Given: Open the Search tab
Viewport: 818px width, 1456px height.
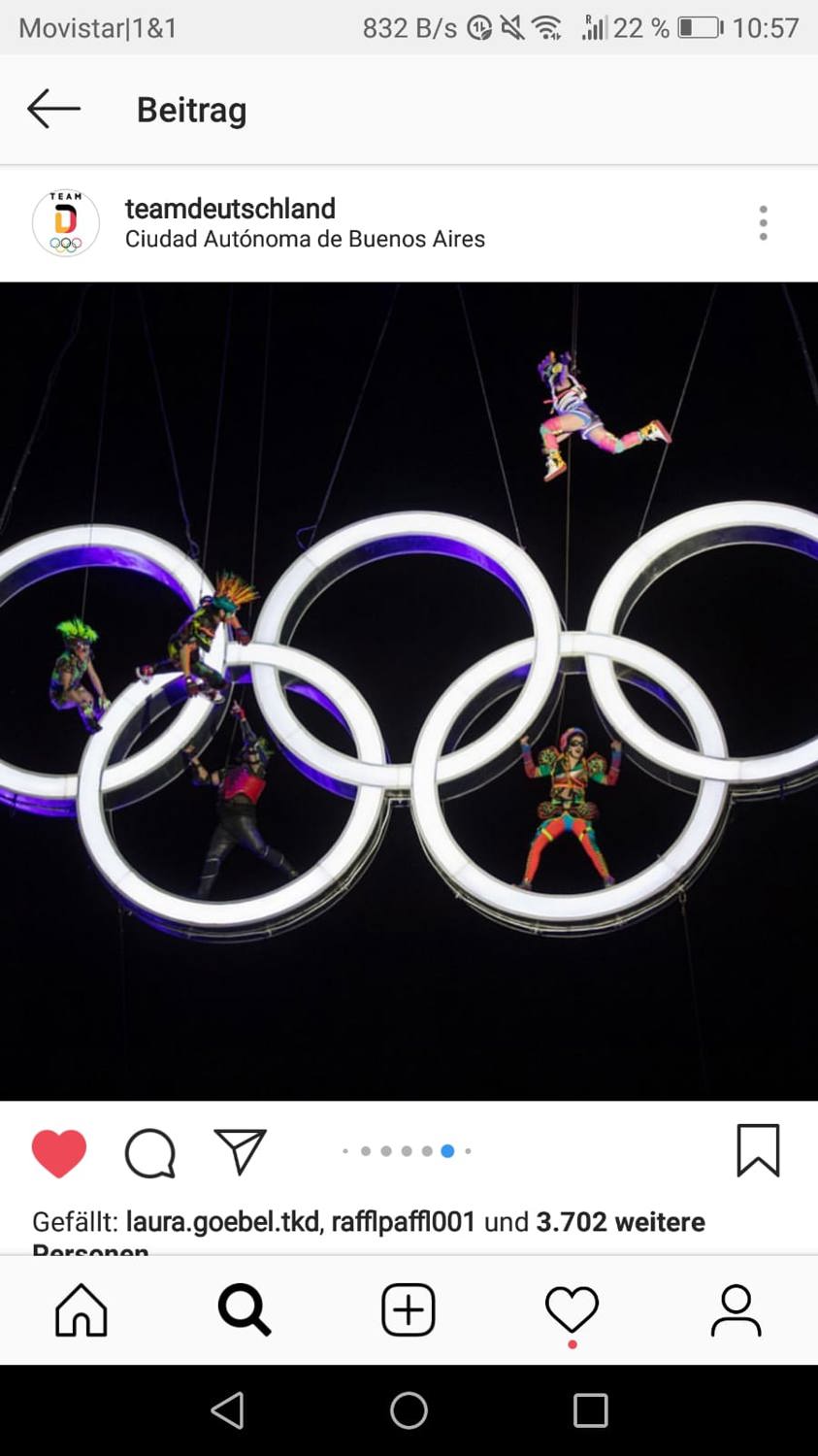Looking at the screenshot, I should [x=245, y=1310].
